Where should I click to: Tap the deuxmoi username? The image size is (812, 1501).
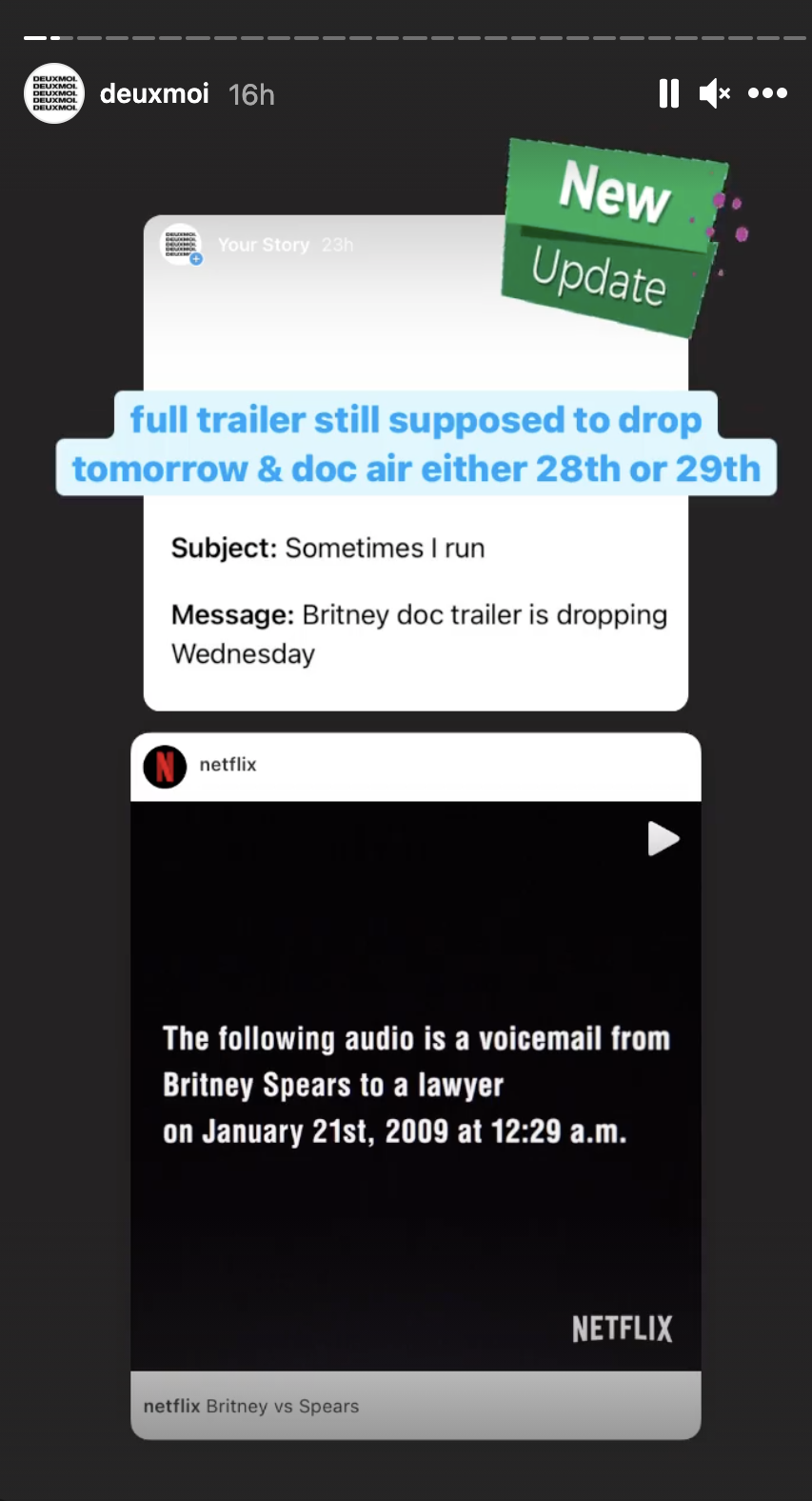click(x=154, y=93)
